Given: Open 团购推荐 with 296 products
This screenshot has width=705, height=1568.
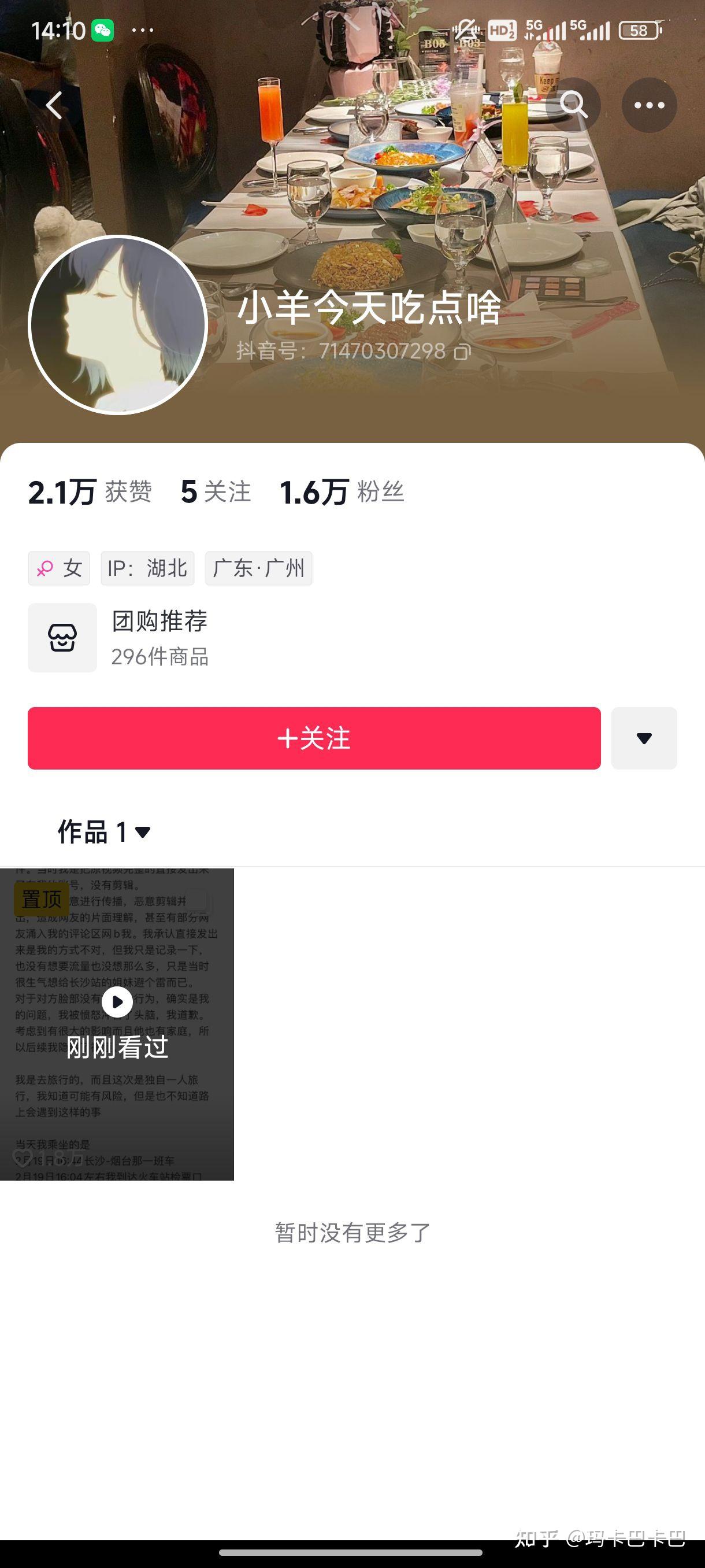Looking at the screenshot, I should click(x=118, y=638).
